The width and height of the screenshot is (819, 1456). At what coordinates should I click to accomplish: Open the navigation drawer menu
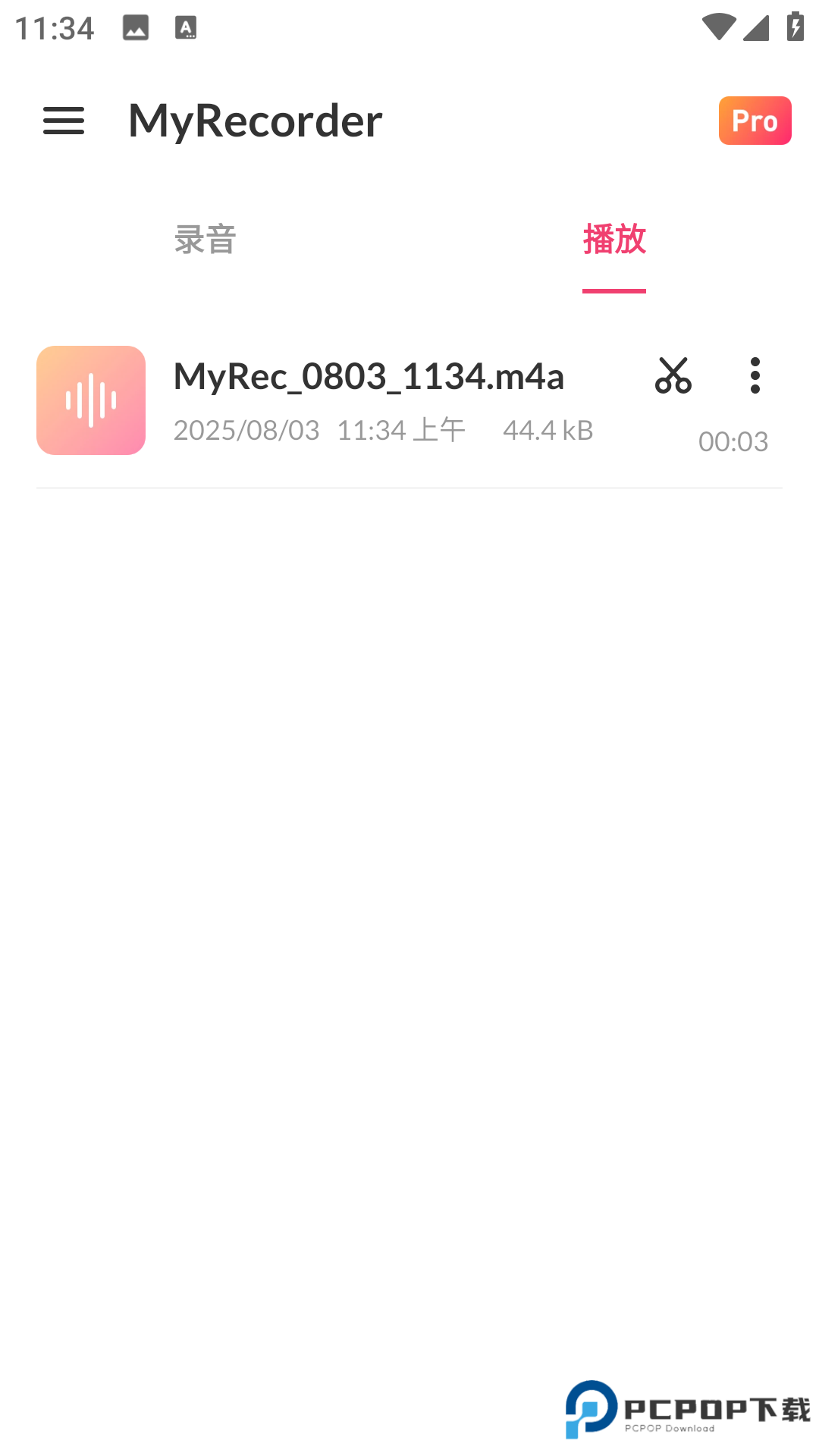pyautogui.click(x=64, y=121)
